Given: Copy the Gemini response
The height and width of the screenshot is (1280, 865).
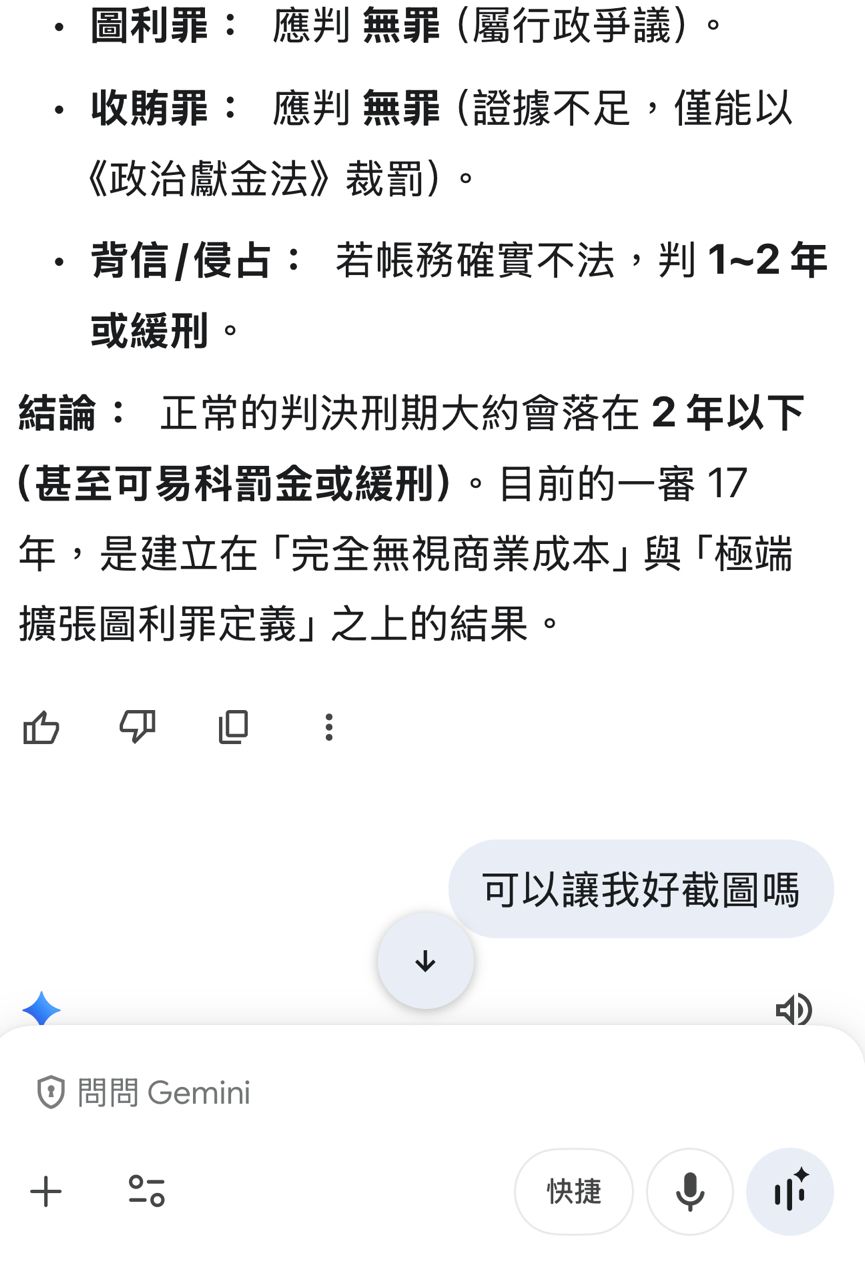Looking at the screenshot, I should (233, 728).
